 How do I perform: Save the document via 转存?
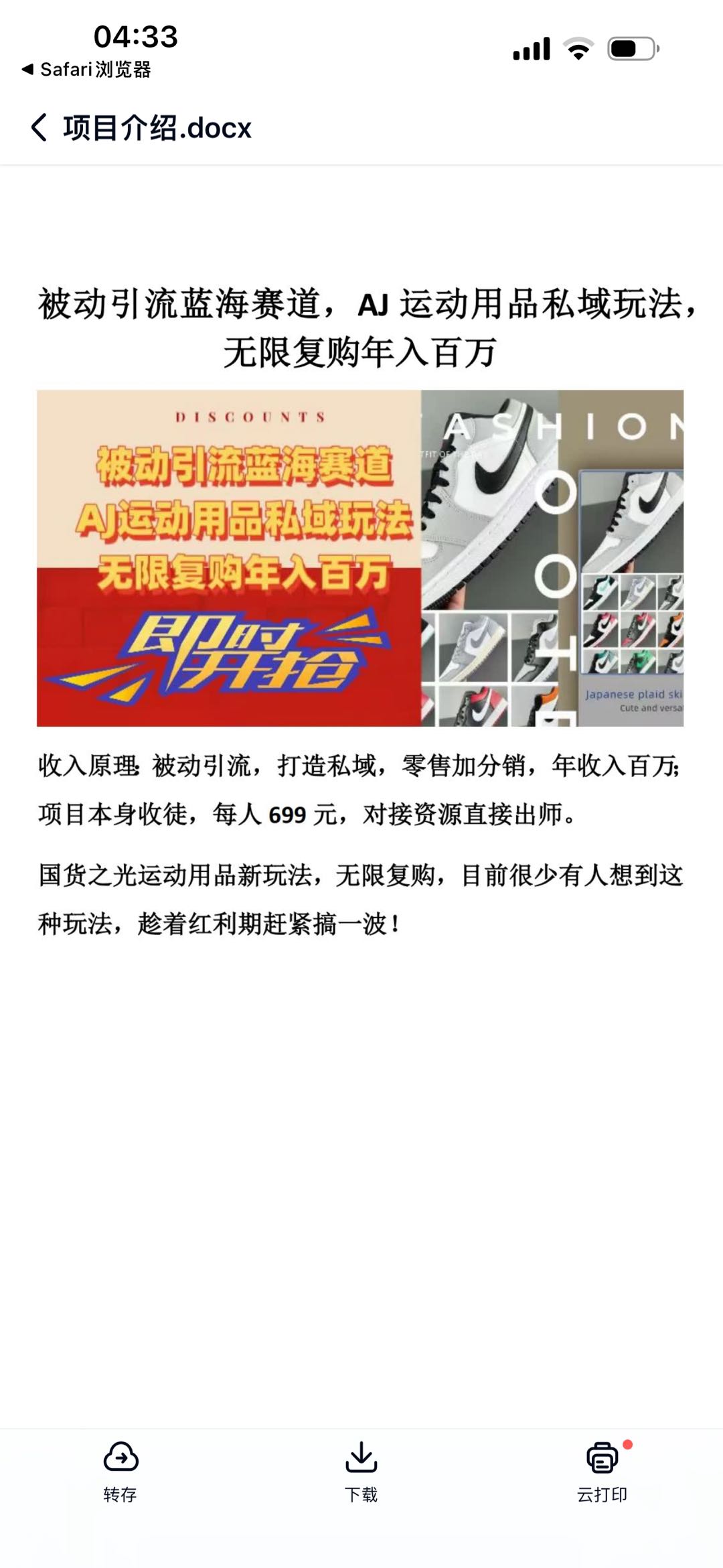[120, 1471]
